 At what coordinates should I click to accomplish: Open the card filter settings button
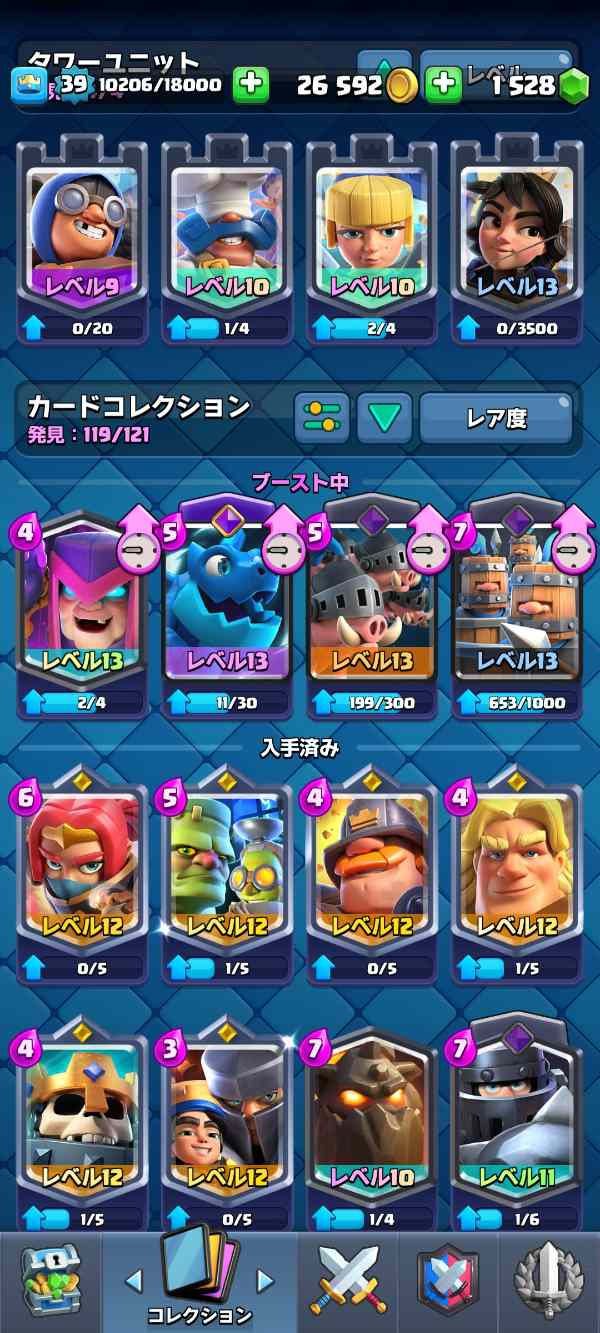pos(321,418)
